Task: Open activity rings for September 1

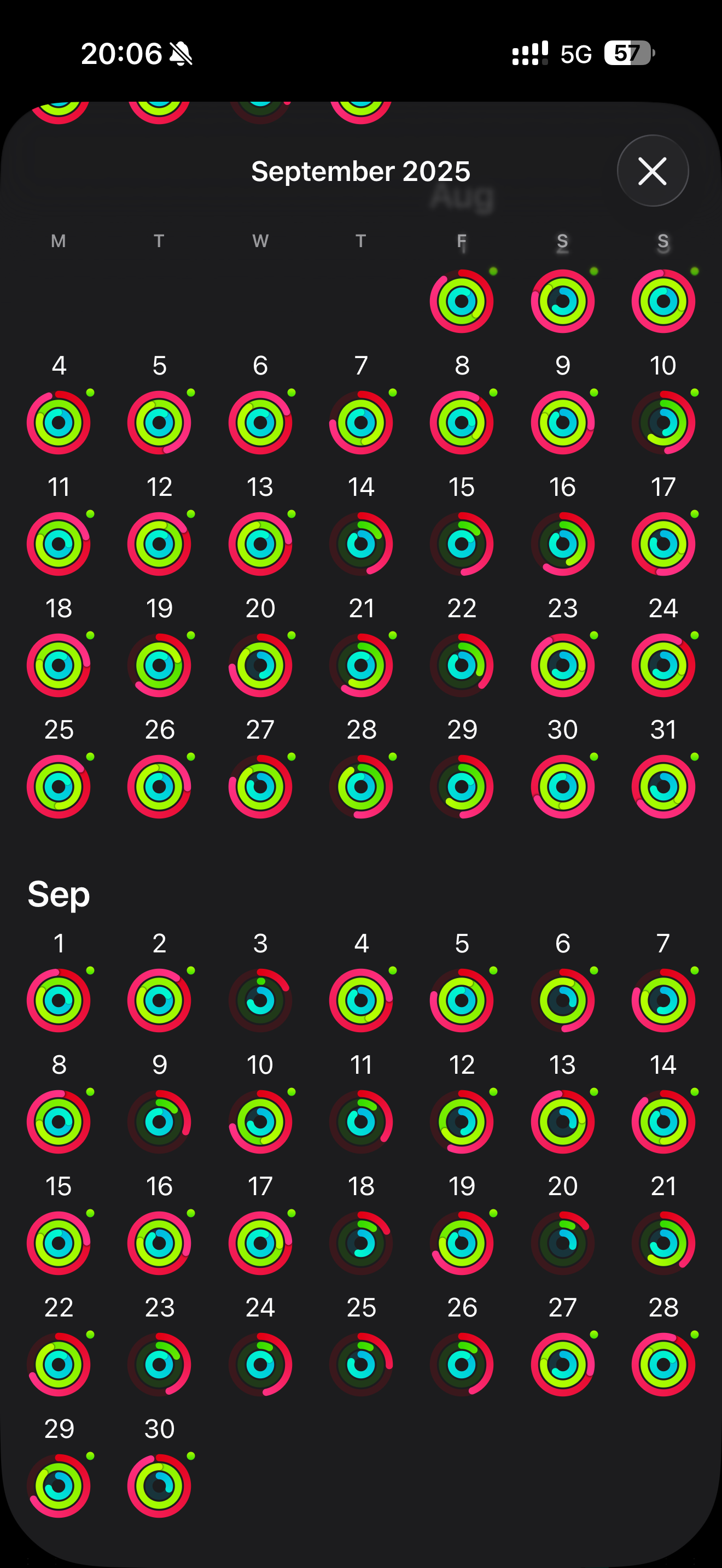Action: click(x=59, y=1000)
